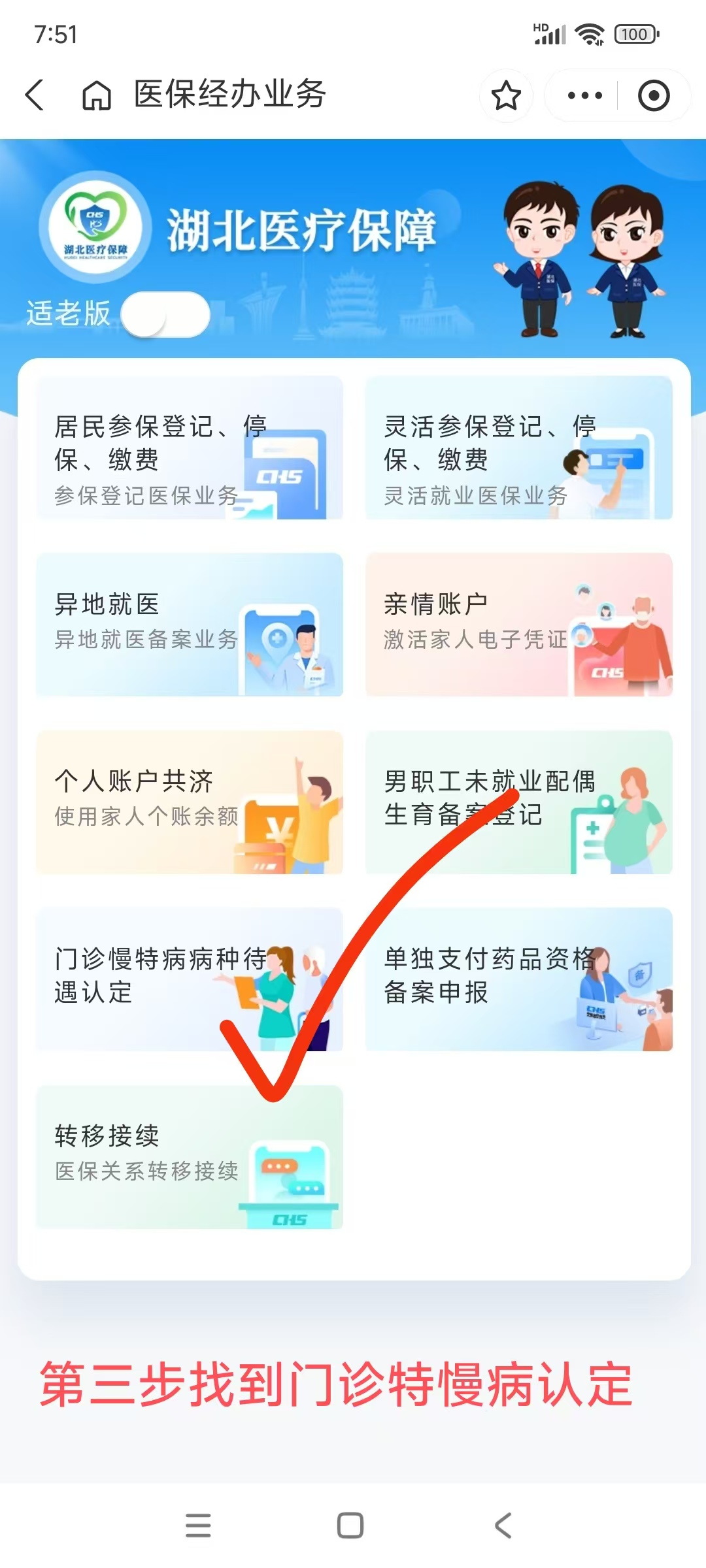Select the 异地就医 service card
Viewport: 706px width, 1568px height.
190,625
